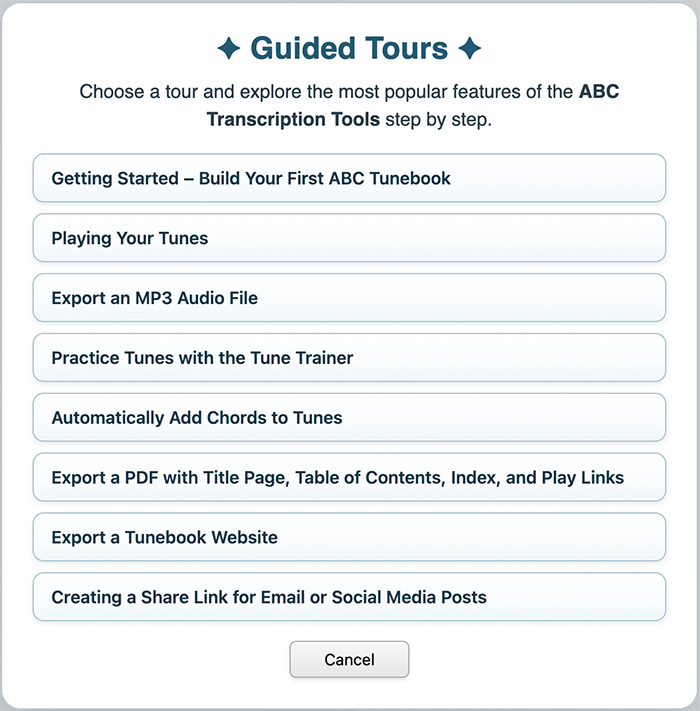The height and width of the screenshot is (711, 700).
Task: Start the Getting Started tunebook tour
Action: [349, 178]
